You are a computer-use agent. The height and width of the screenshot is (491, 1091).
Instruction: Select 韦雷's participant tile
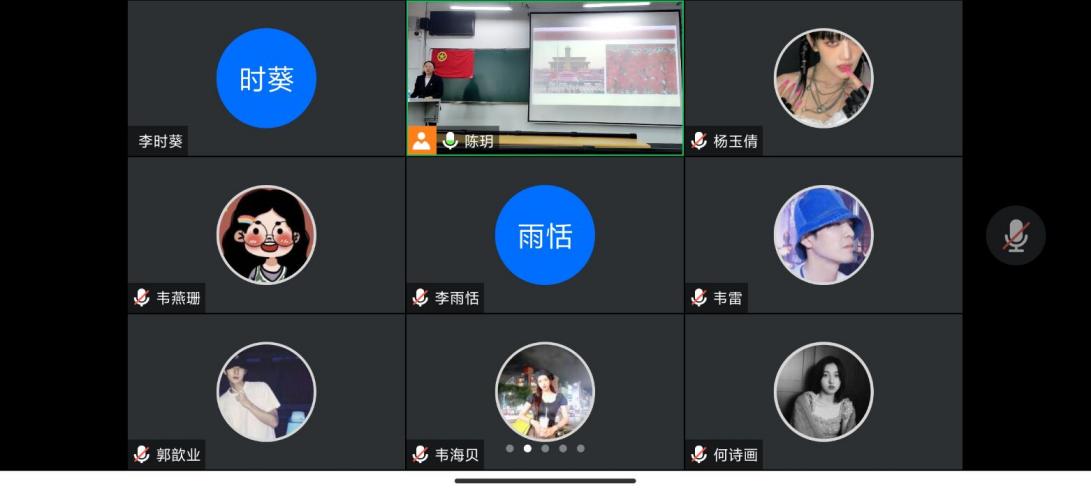823,235
